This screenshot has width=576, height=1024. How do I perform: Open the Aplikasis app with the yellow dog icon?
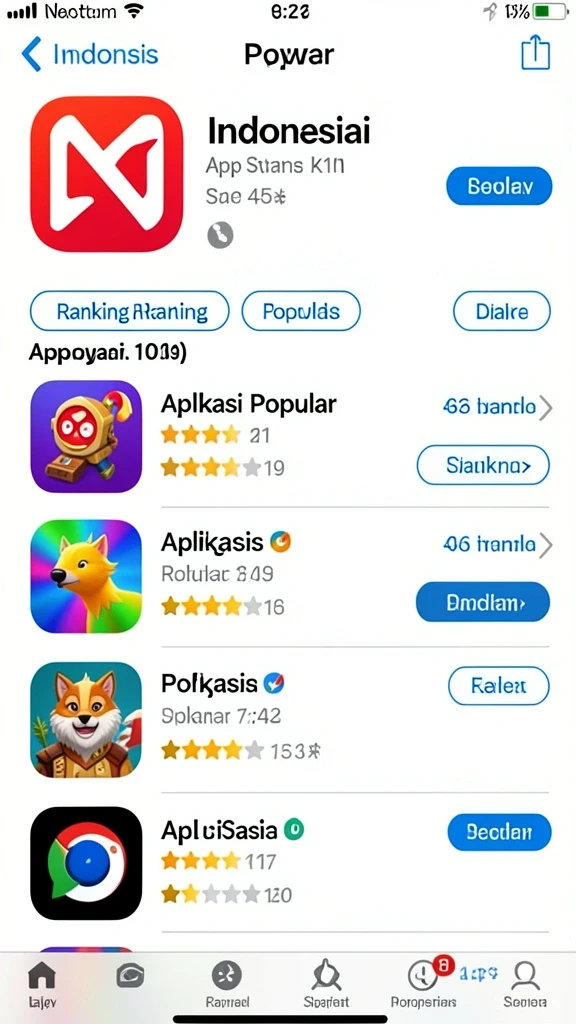pos(290,576)
